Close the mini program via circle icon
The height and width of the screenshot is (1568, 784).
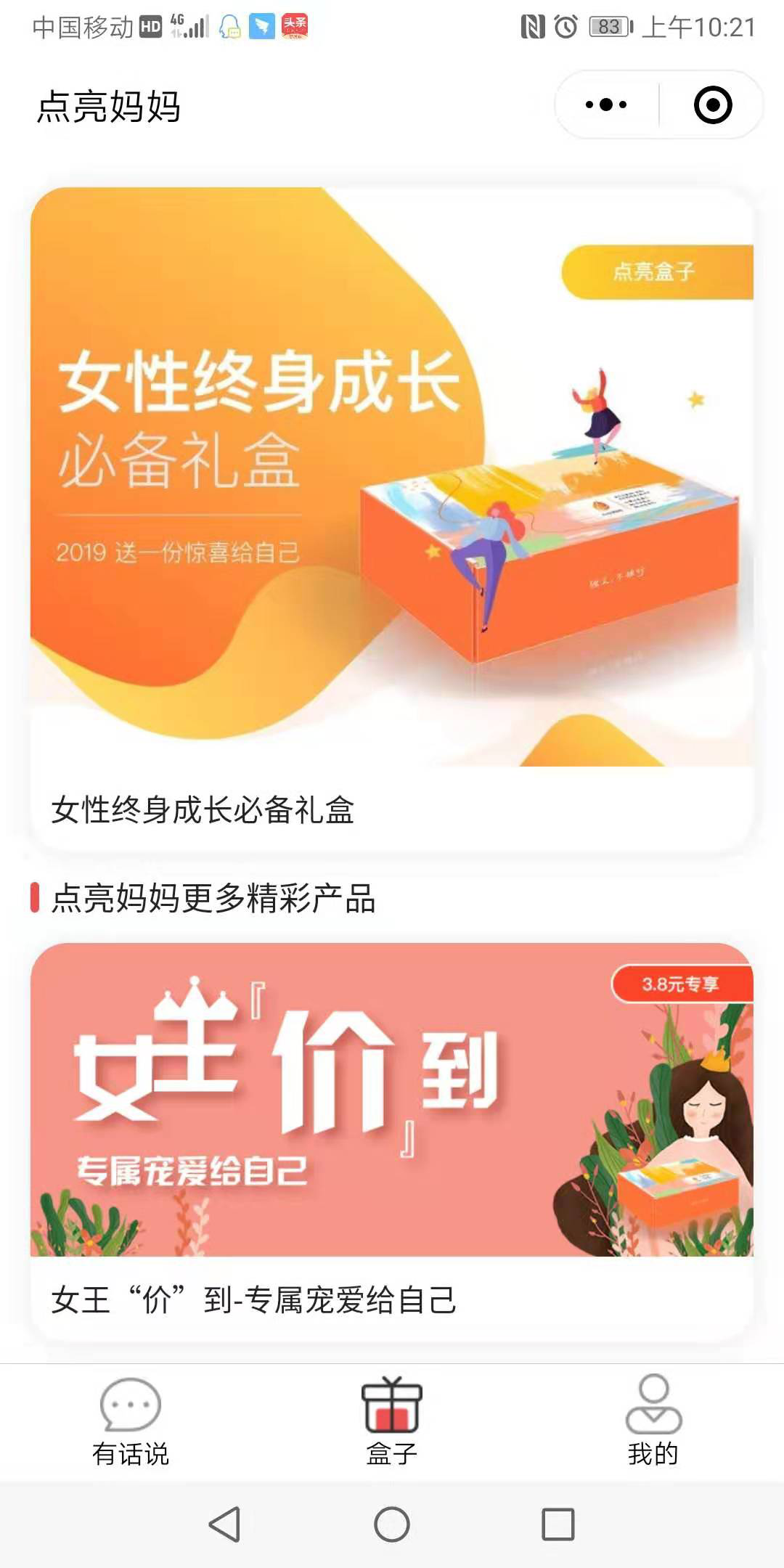[712, 105]
